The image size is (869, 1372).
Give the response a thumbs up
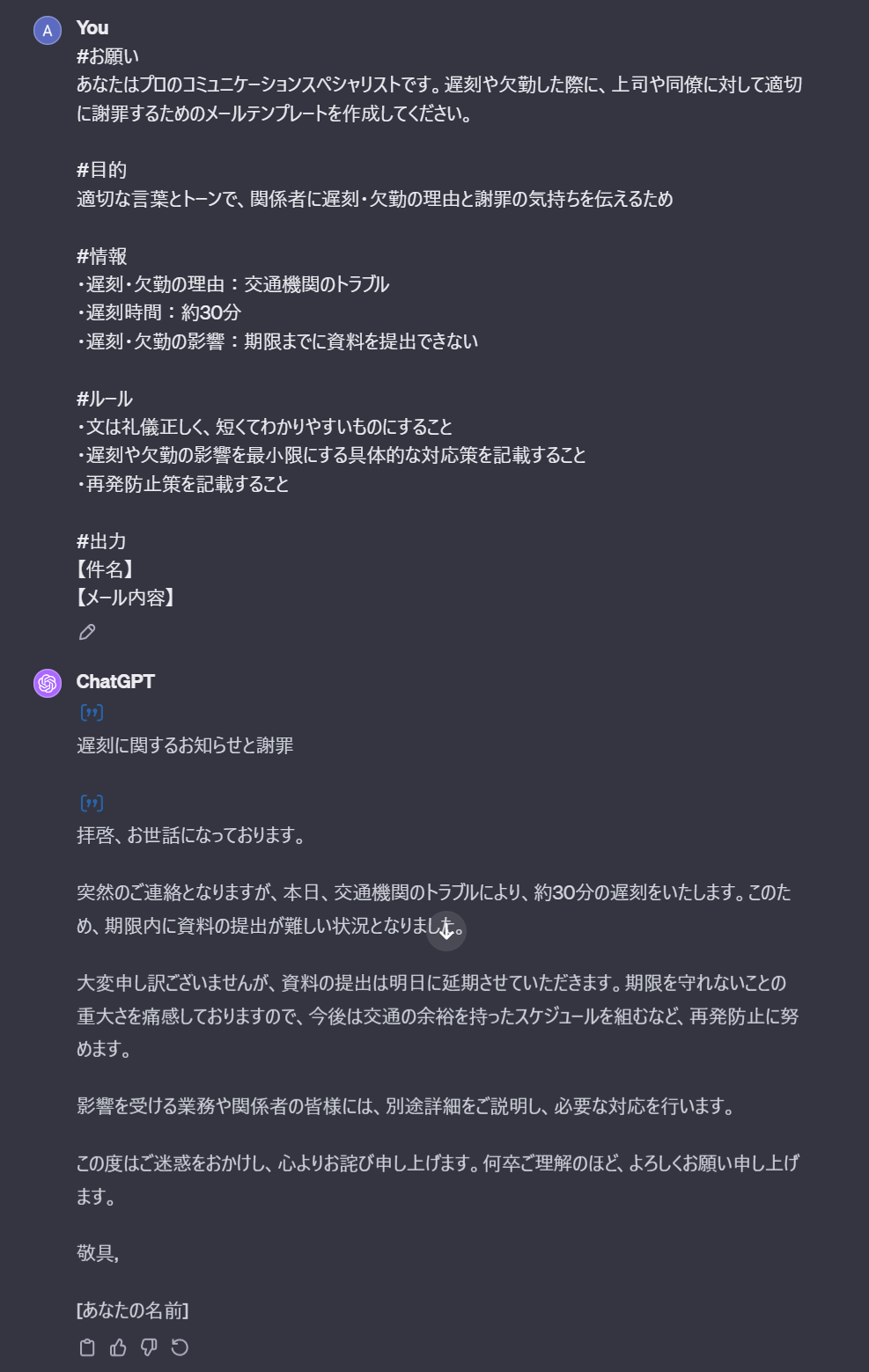coord(118,1347)
